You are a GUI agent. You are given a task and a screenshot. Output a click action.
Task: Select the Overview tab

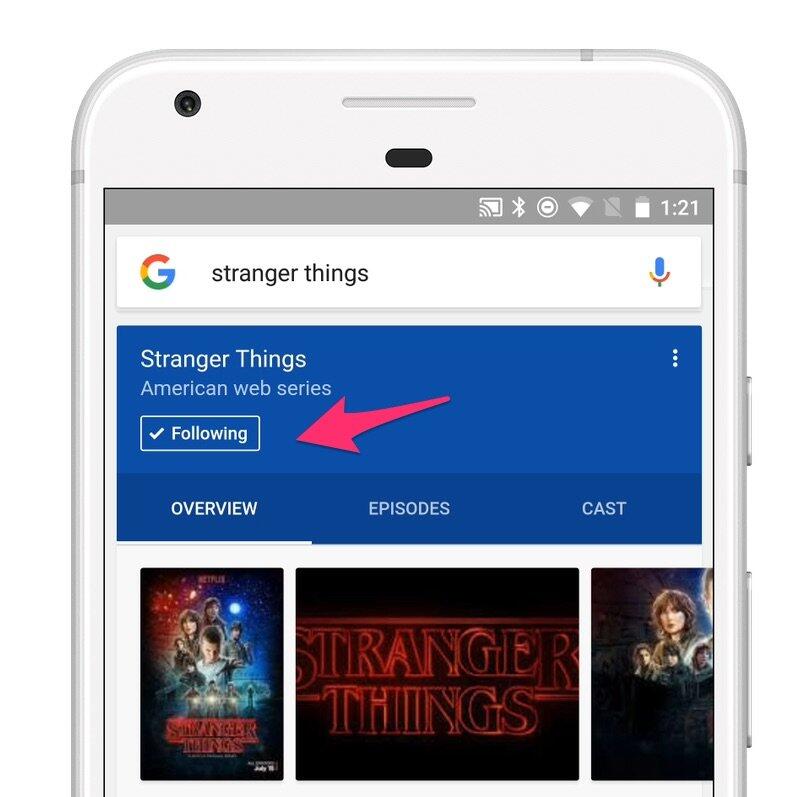point(214,509)
